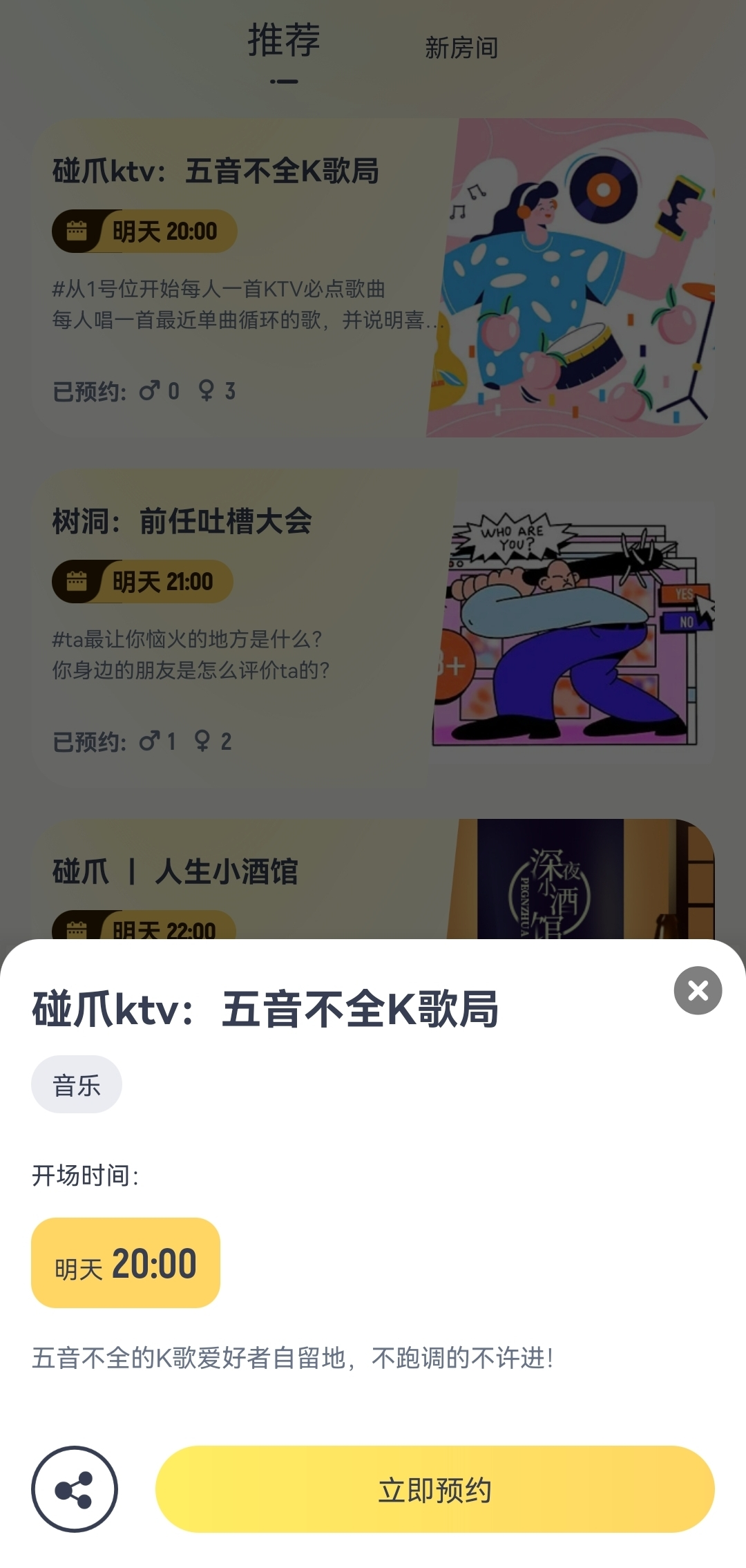Tap 立即预约 to reserve now
The width and height of the screenshot is (746, 1568).
click(434, 1489)
